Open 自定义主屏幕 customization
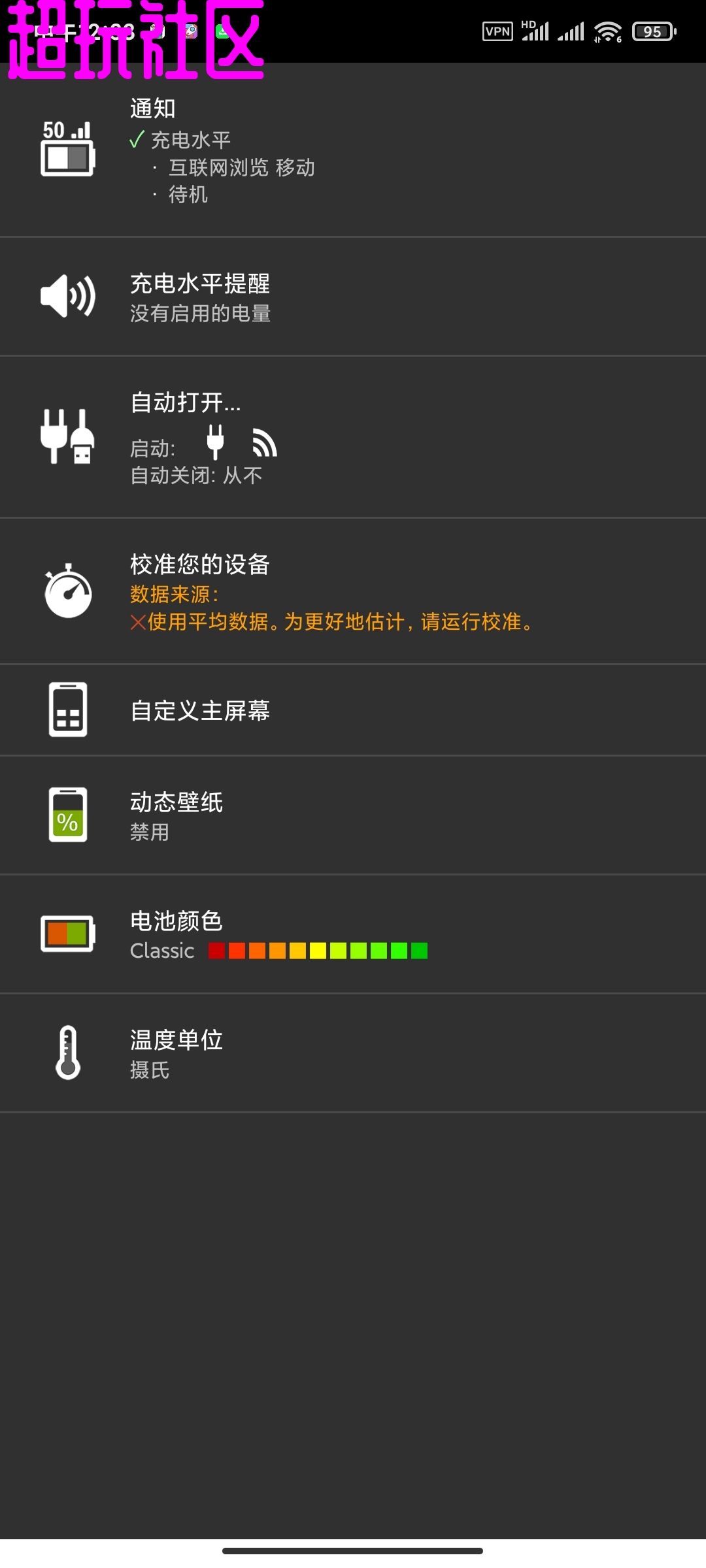Image resolution: width=706 pixels, height=1568 pixels. [x=353, y=710]
